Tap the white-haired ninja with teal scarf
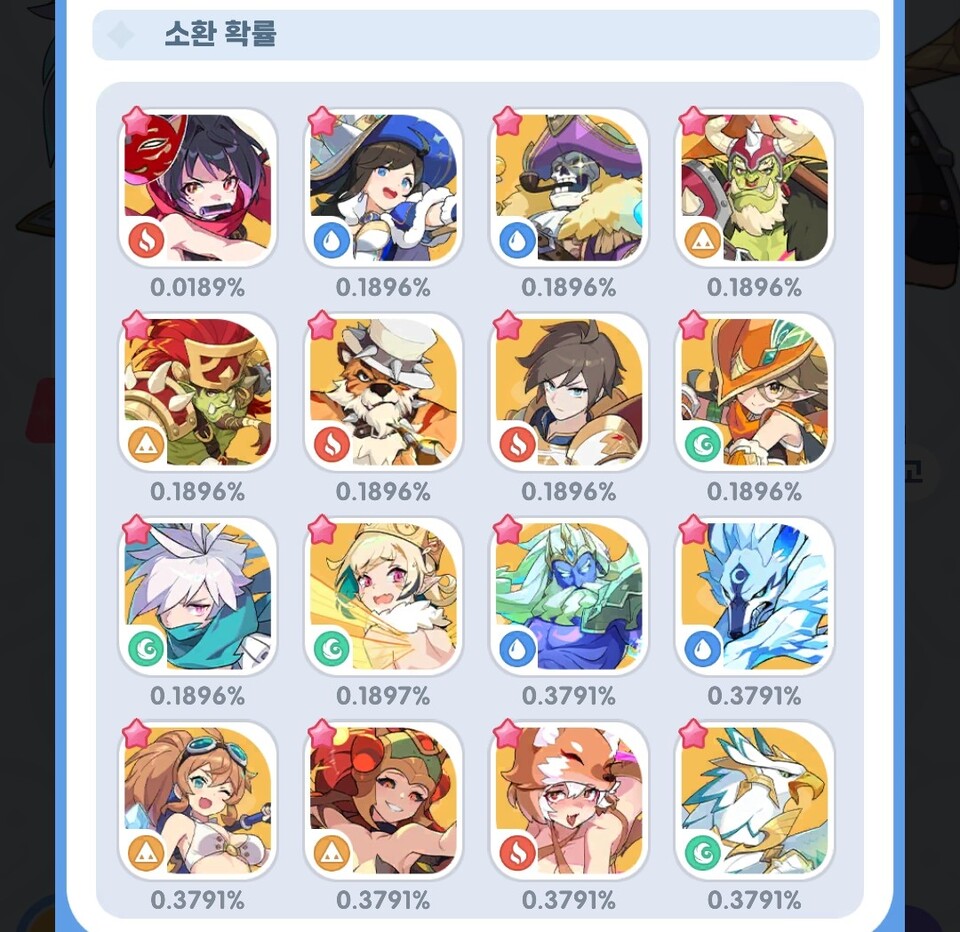The height and width of the screenshot is (932, 960). click(x=197, y=595)
